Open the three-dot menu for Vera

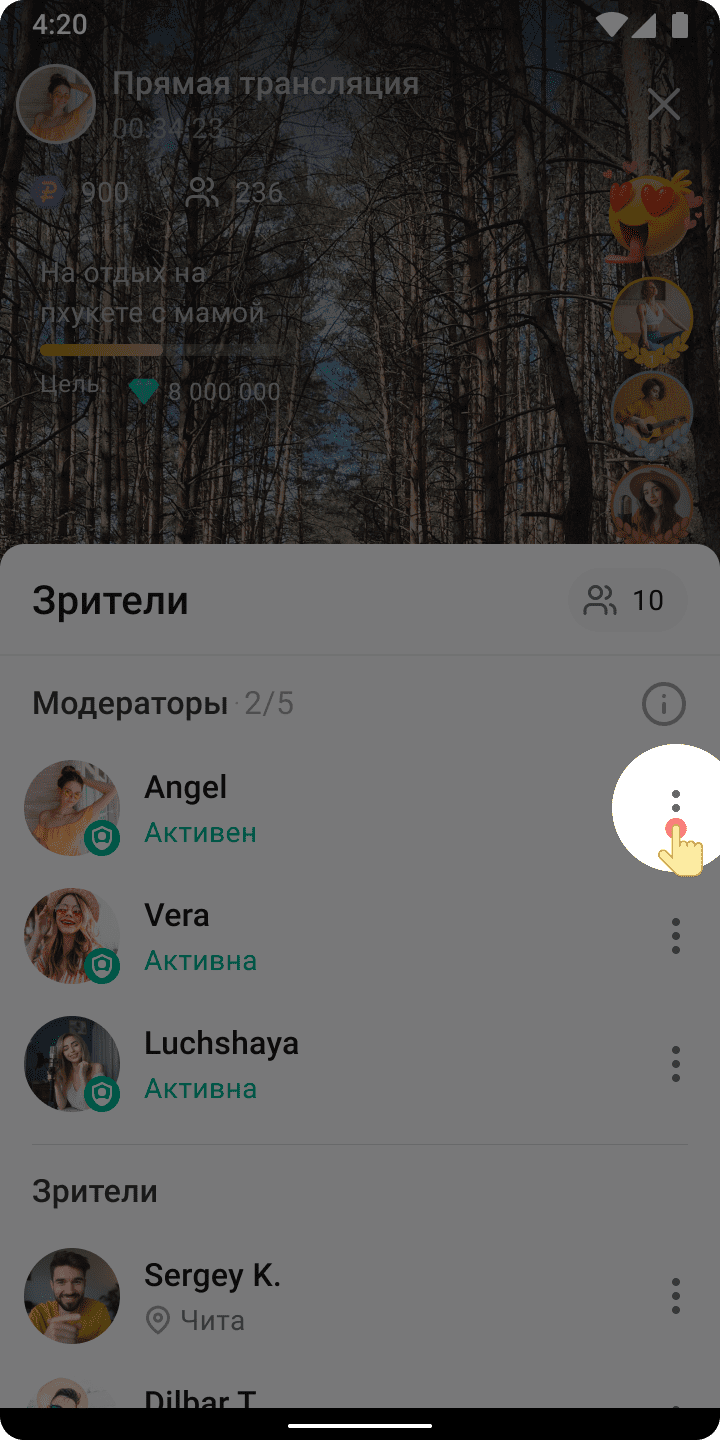click(676, 936)
